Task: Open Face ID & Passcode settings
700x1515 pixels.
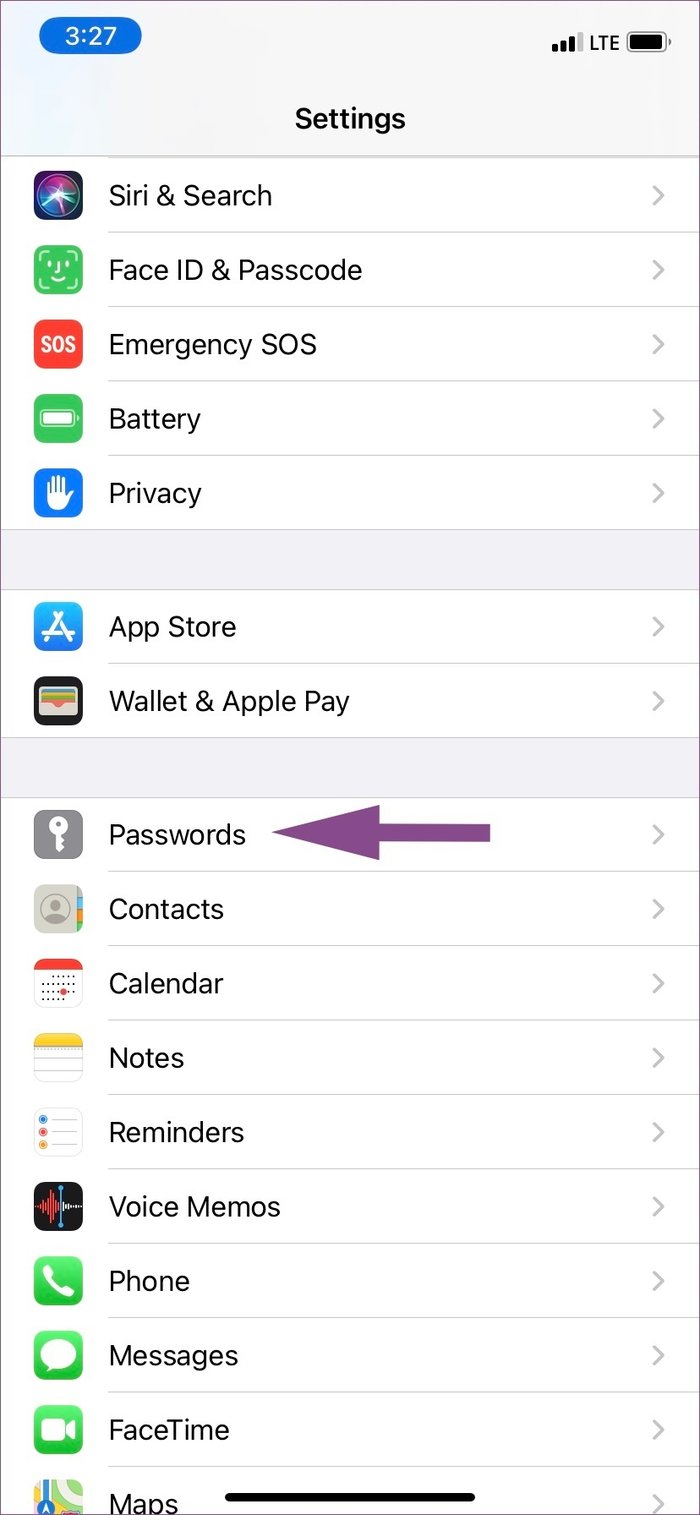Action: click(350, 270)
